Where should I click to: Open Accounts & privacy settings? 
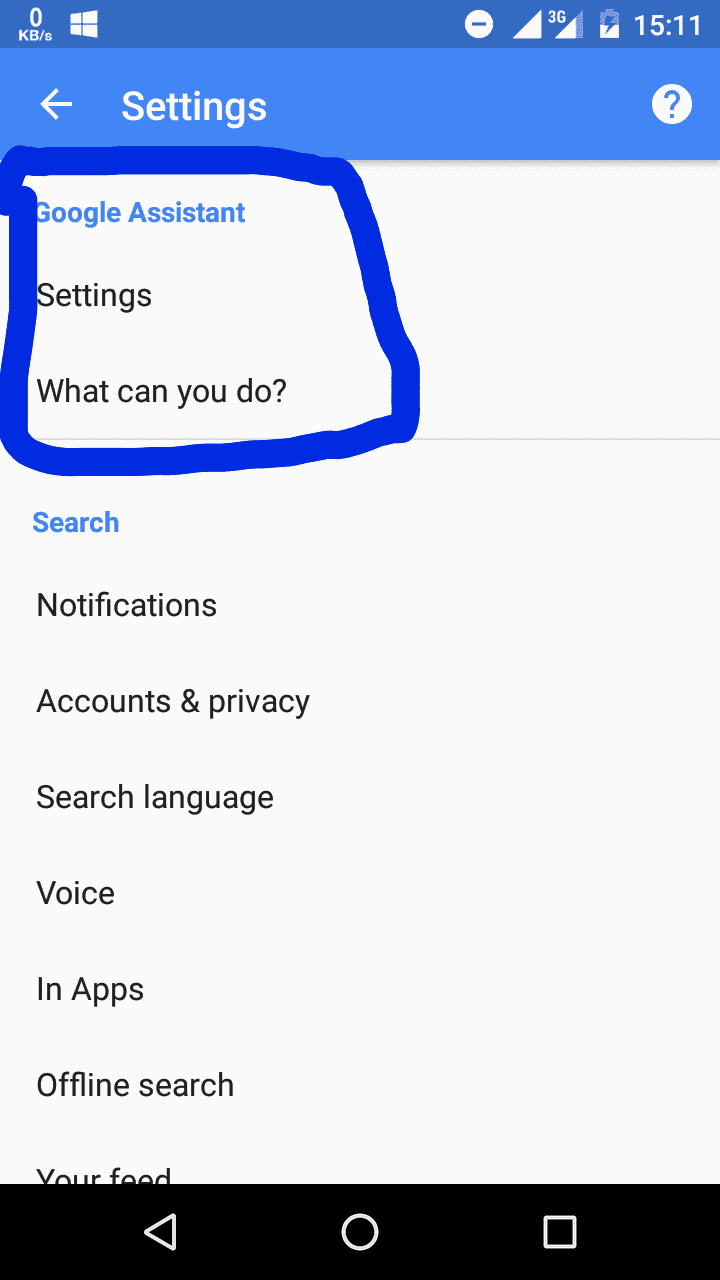pos(173,700)
